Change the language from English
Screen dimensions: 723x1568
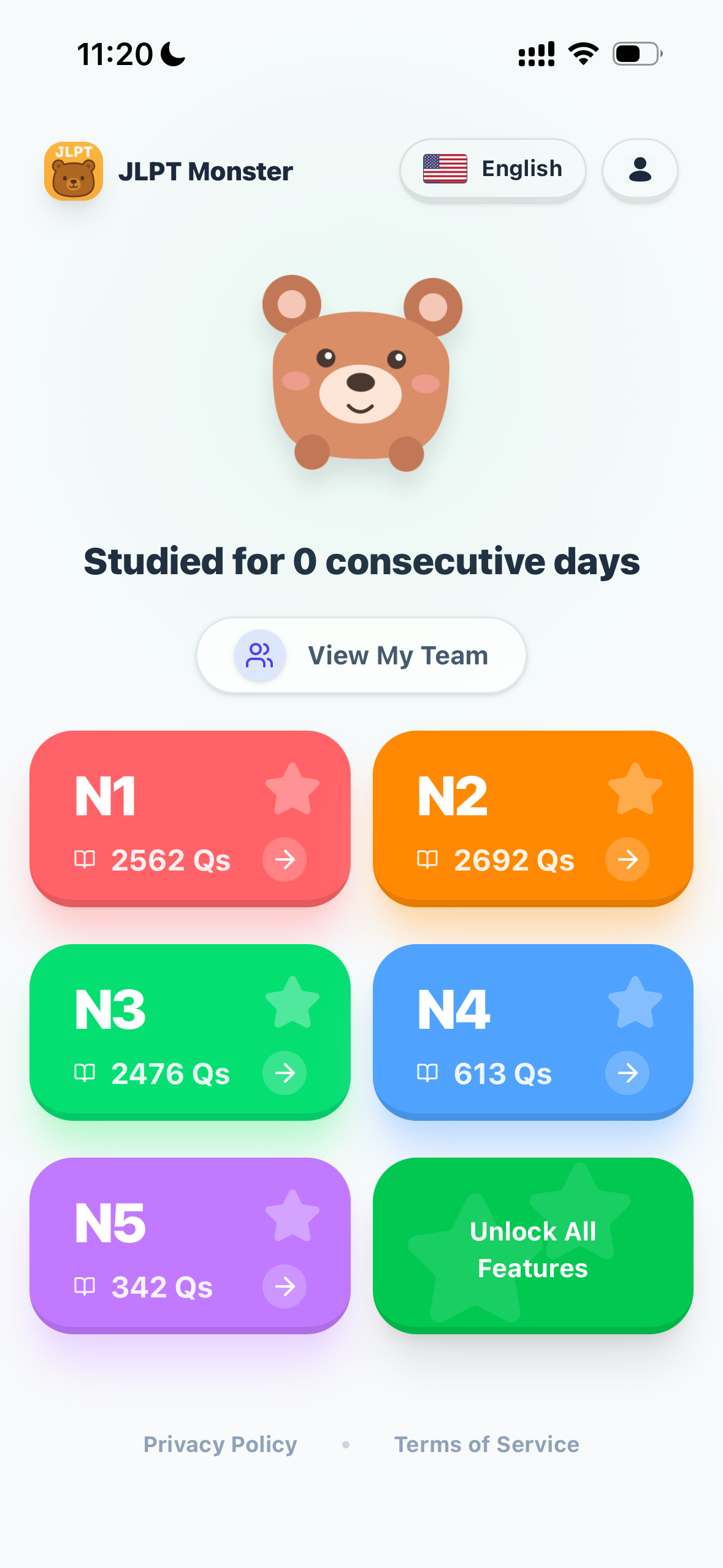[492, 169]
